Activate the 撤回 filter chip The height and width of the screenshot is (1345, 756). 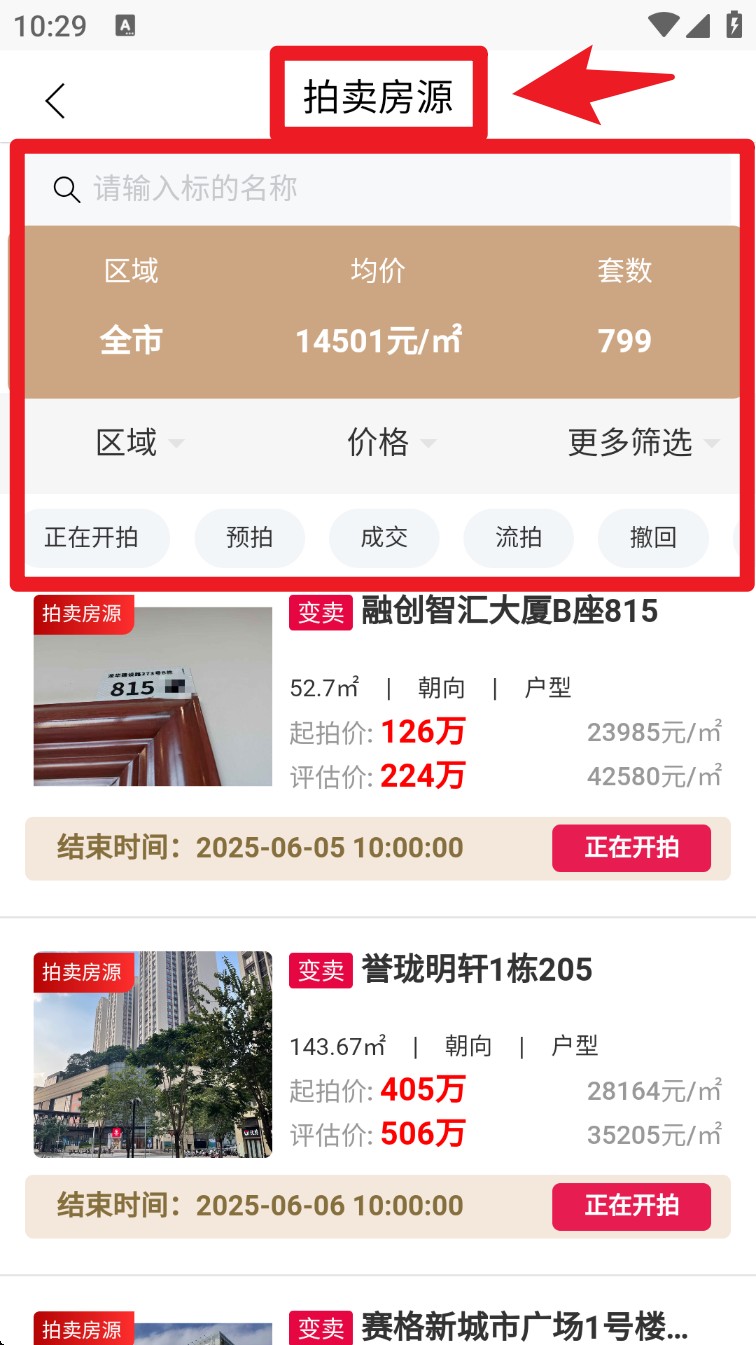click(653, 538)
